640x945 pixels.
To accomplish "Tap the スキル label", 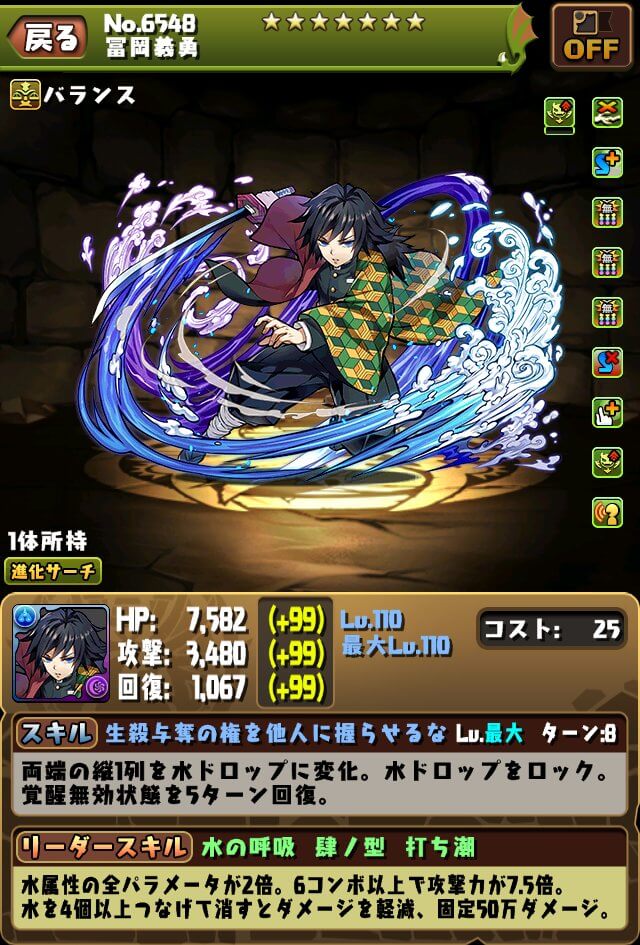I will click(57, 733).
